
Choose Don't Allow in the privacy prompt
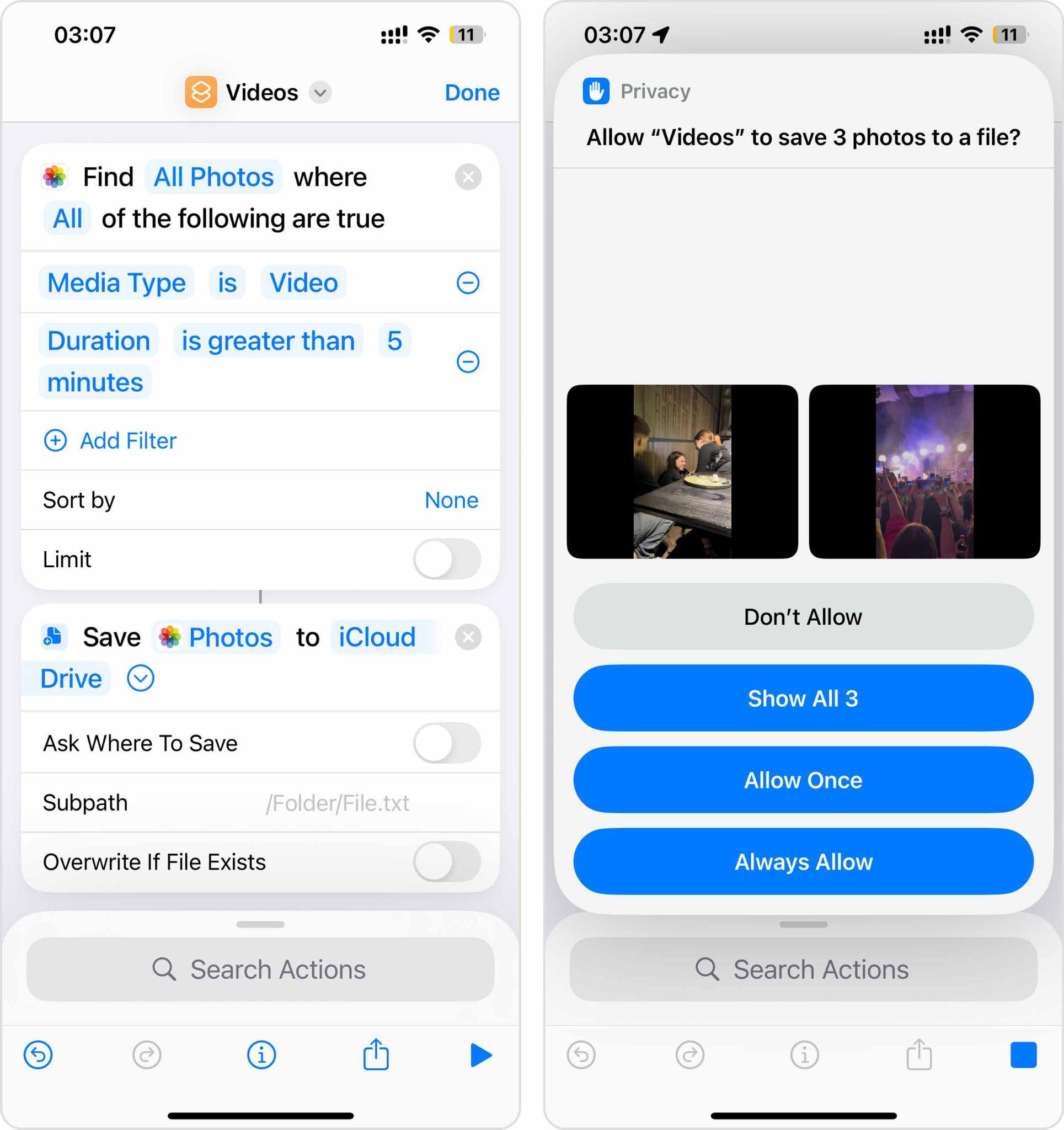click(x=803, y=617)
